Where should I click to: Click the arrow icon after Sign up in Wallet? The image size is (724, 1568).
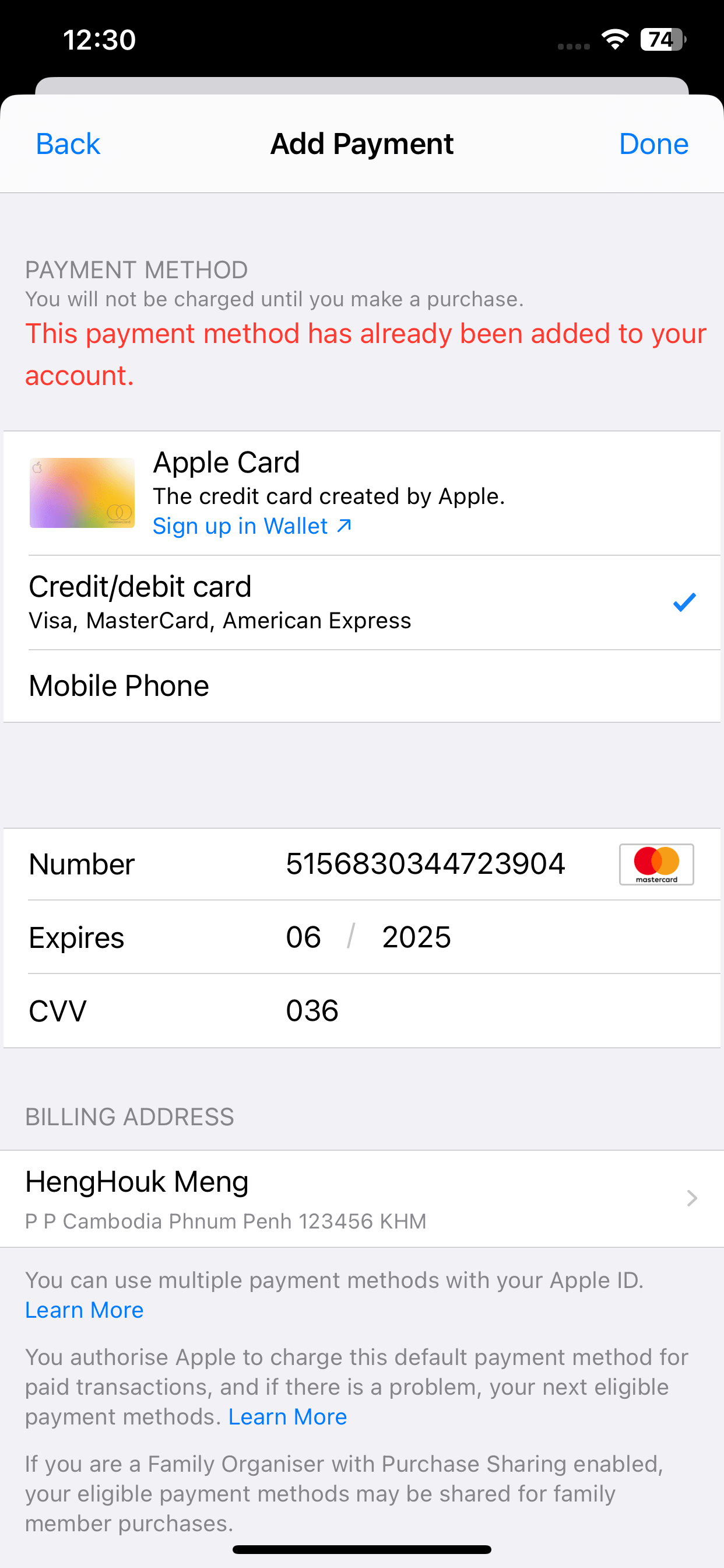pos(343,524)
